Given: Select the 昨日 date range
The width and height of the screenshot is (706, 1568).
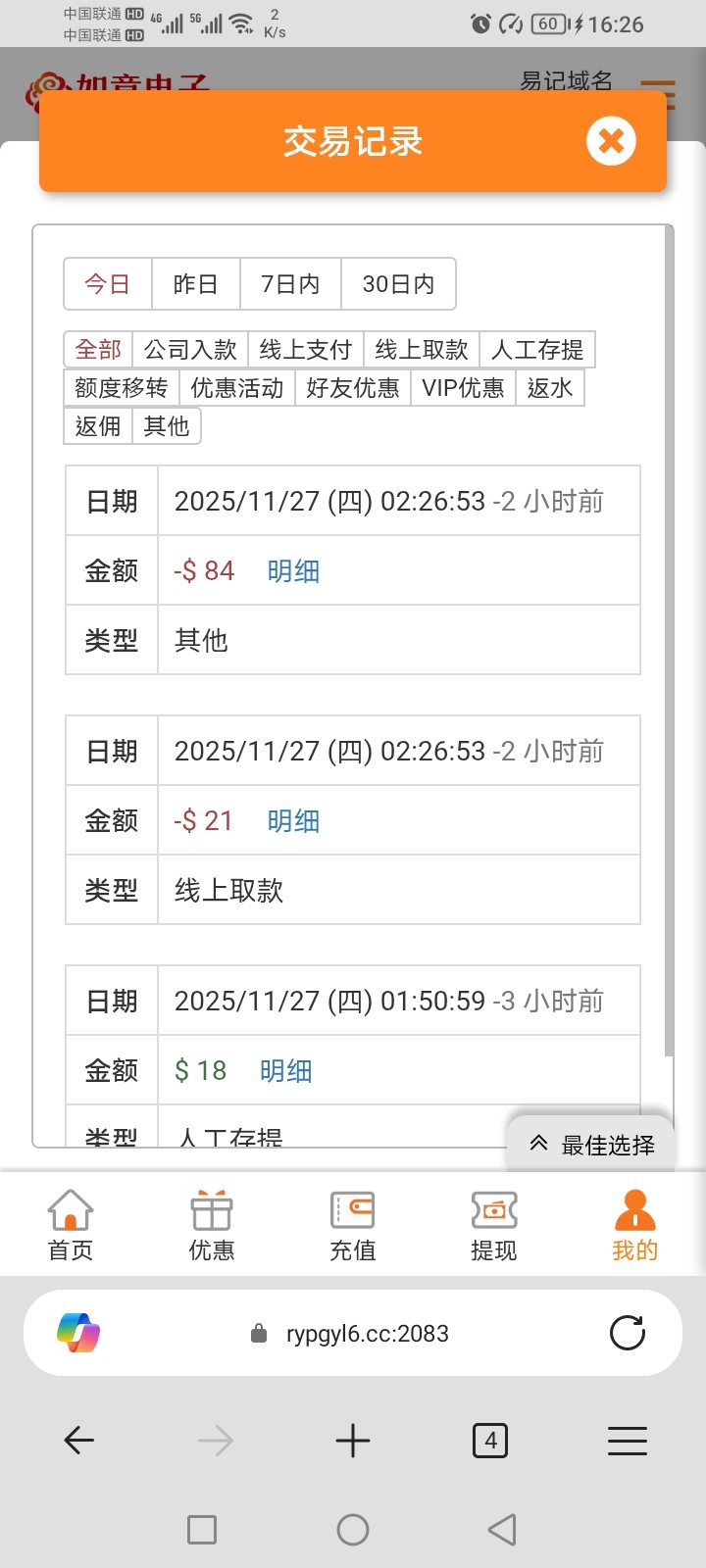Looking at the screenshot, I should (195, 284).
